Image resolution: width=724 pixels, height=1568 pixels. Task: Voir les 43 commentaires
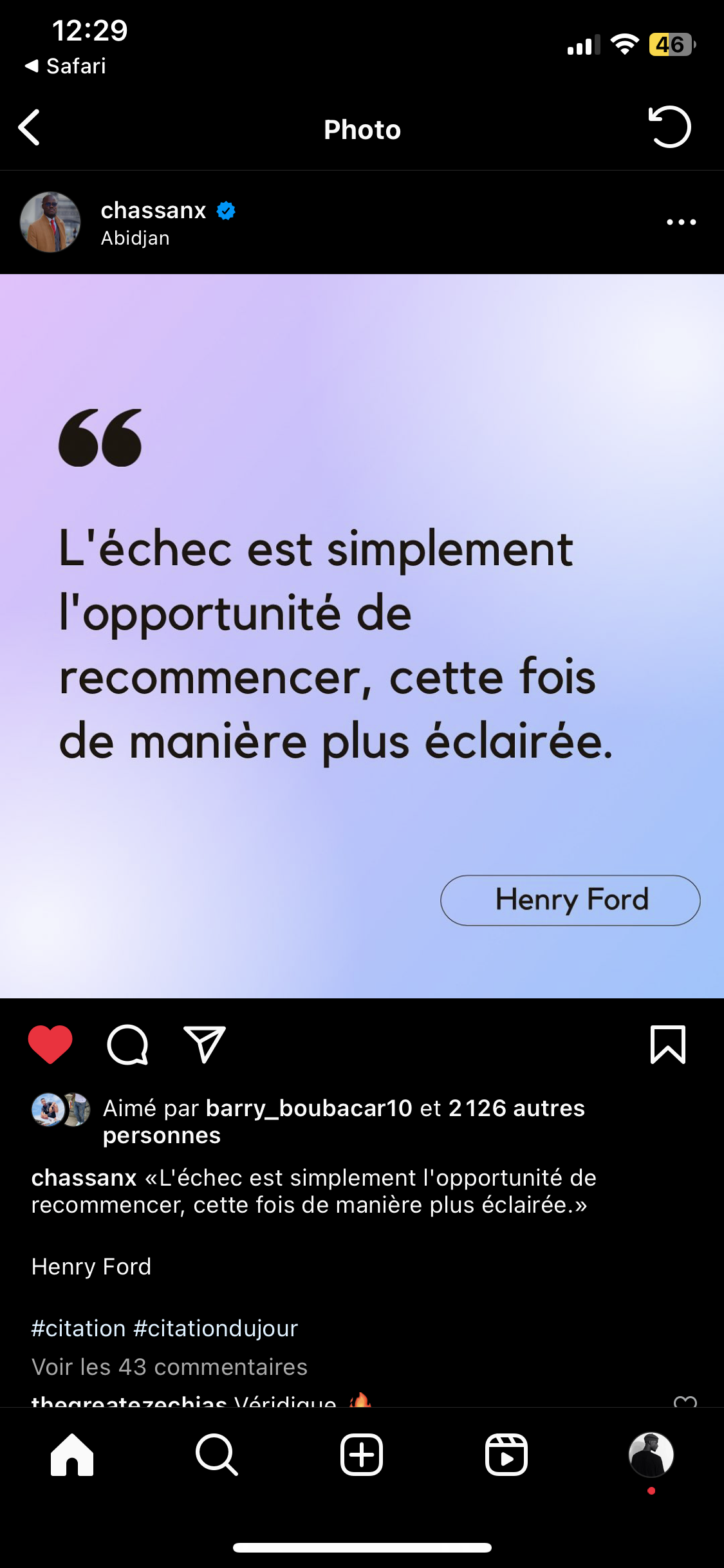170,1367
